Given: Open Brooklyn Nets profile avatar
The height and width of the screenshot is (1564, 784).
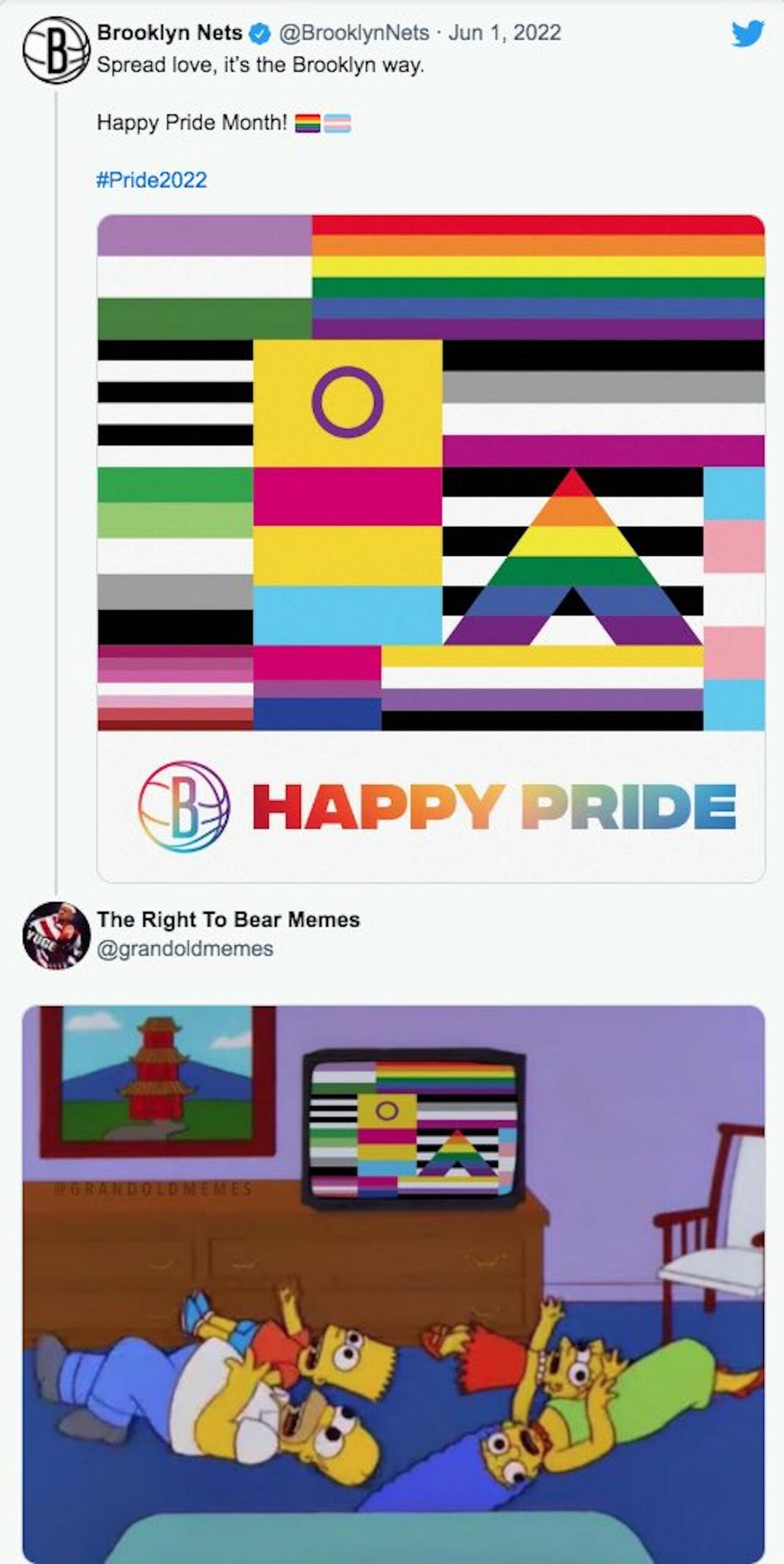Looking at the screenshot, I should click(x=56, y=50).
